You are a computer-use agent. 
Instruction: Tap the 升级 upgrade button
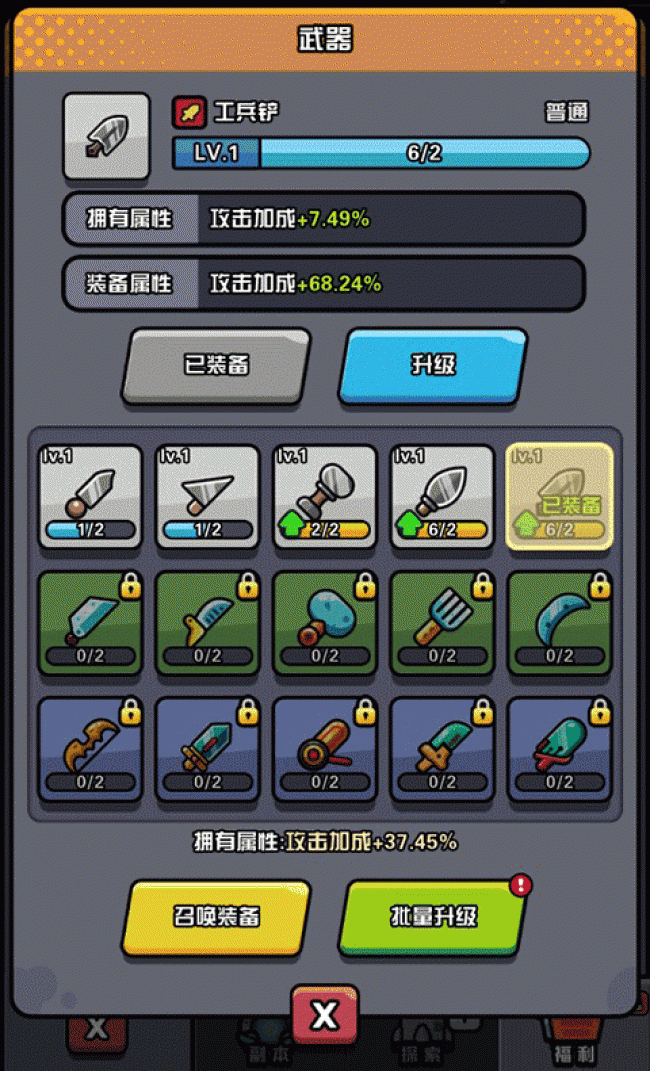433,365
